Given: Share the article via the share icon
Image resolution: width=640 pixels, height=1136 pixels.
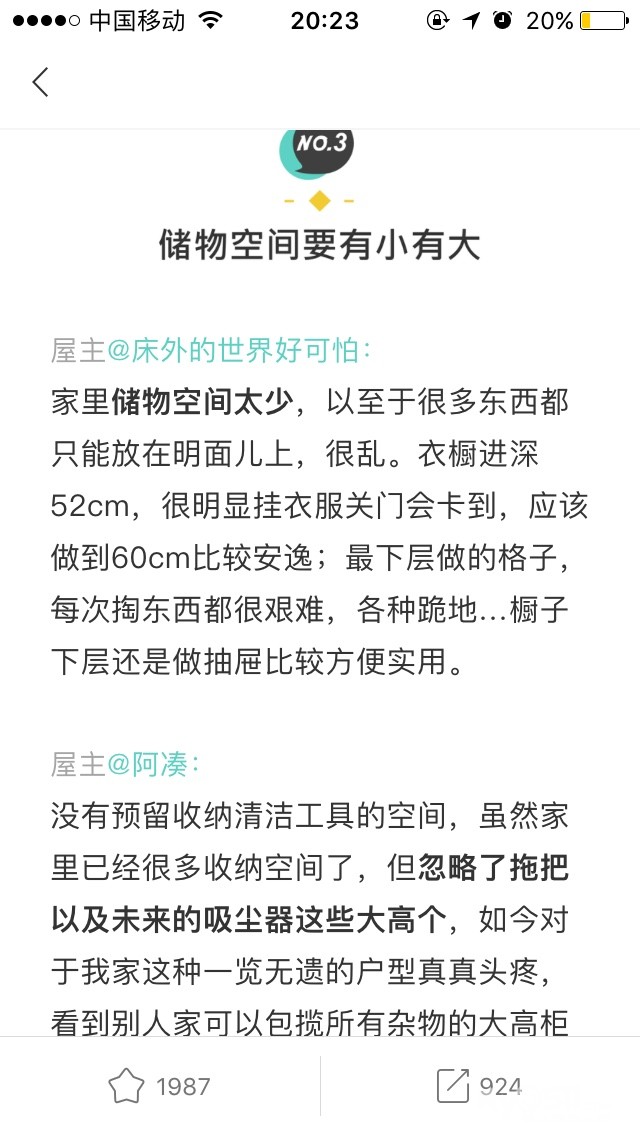Looking at the screenshot, I should (x=453, y=1086).
